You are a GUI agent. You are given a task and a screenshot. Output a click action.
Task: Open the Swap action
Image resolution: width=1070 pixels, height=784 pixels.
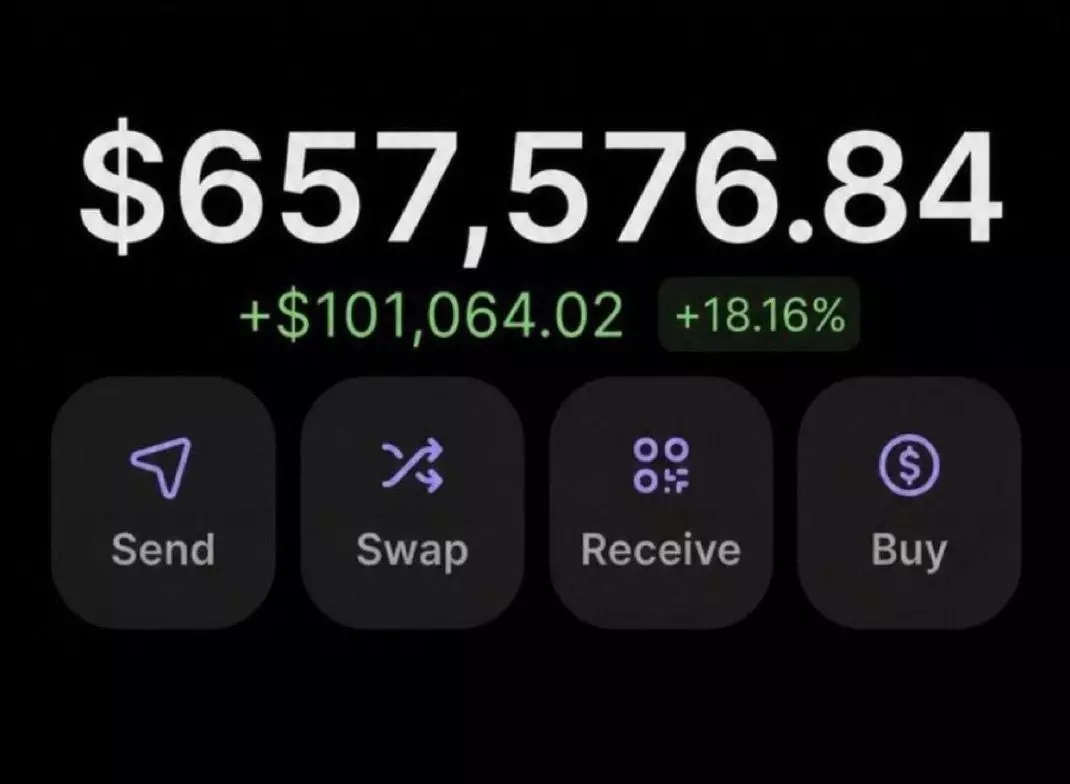[x=412, y=502]
